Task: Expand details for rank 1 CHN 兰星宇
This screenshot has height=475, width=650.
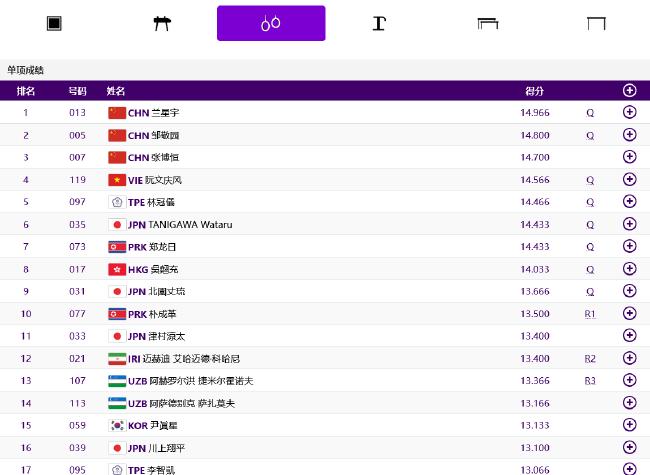Action: (x=629, y=112)
